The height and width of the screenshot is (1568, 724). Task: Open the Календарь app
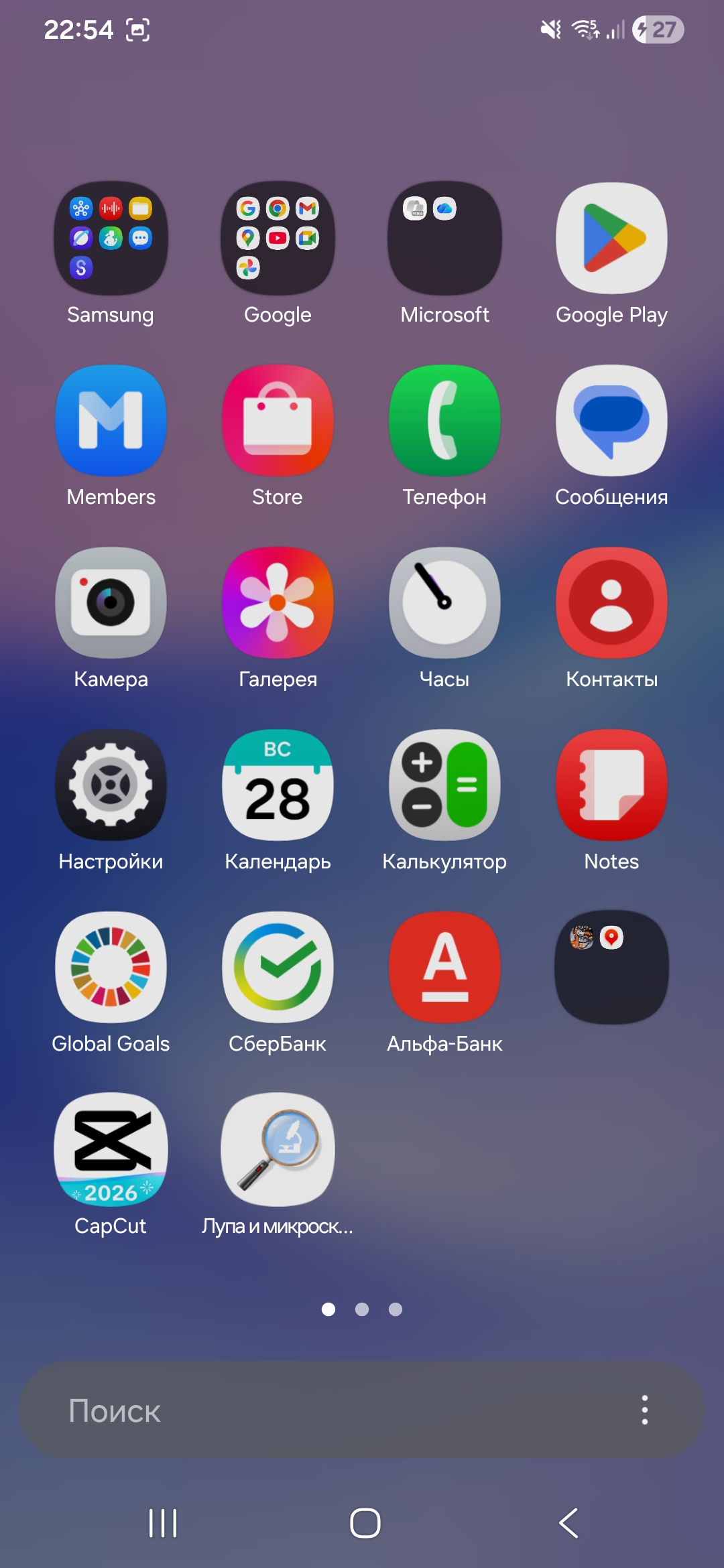click(x=278, y=785)
